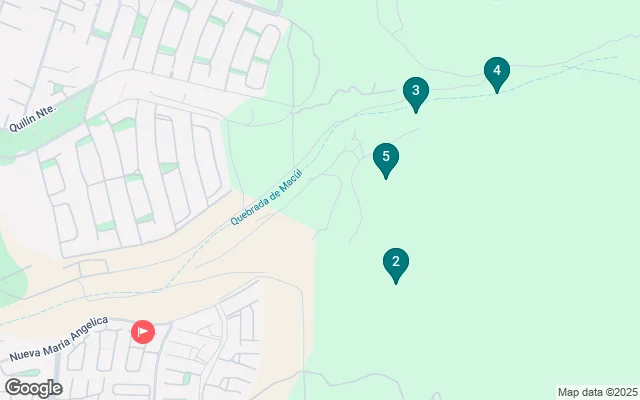Choose map pin number 5
The image size is (640, 400).
(386, 158)
